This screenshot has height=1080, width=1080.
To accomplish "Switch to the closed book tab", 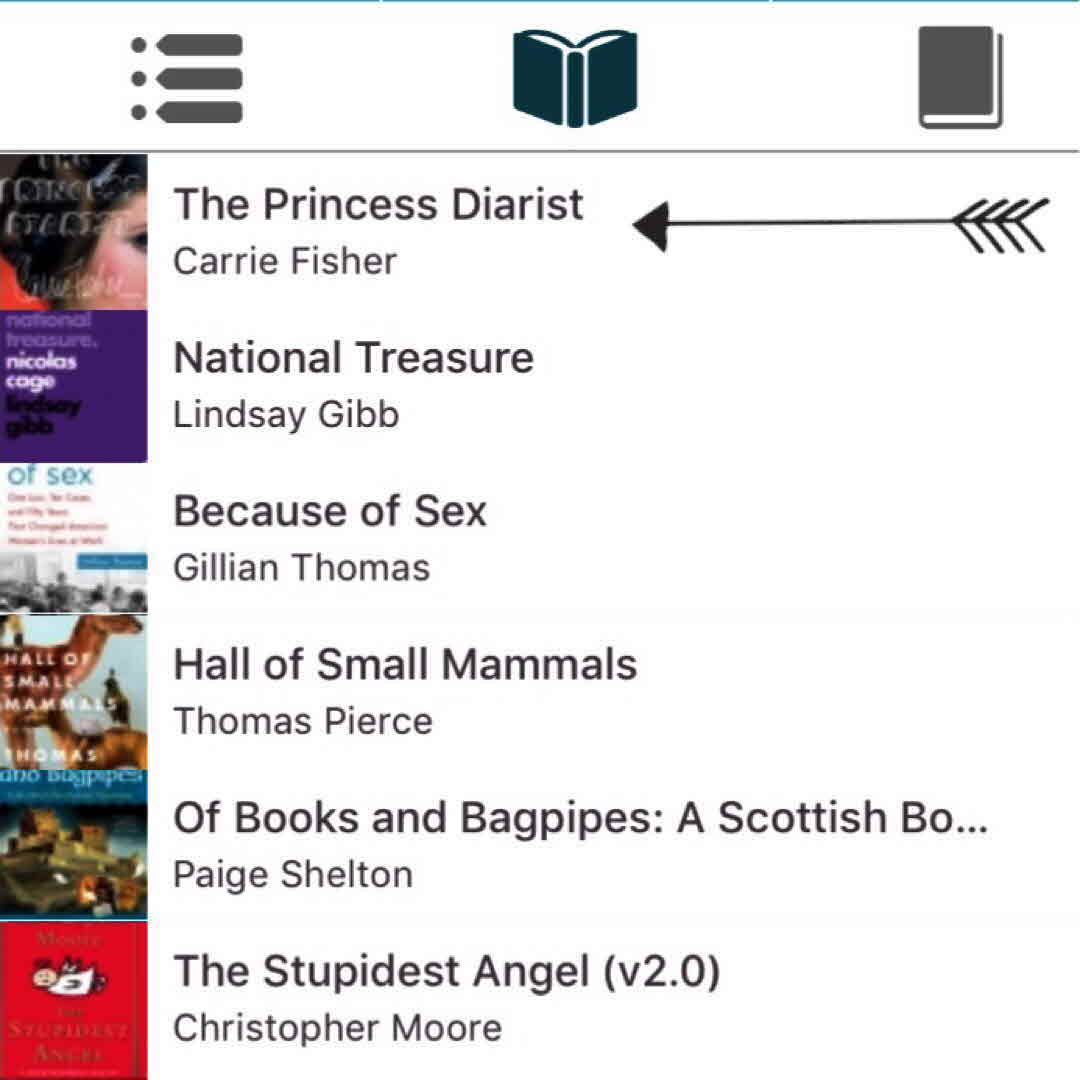I will tap(960, 78).
